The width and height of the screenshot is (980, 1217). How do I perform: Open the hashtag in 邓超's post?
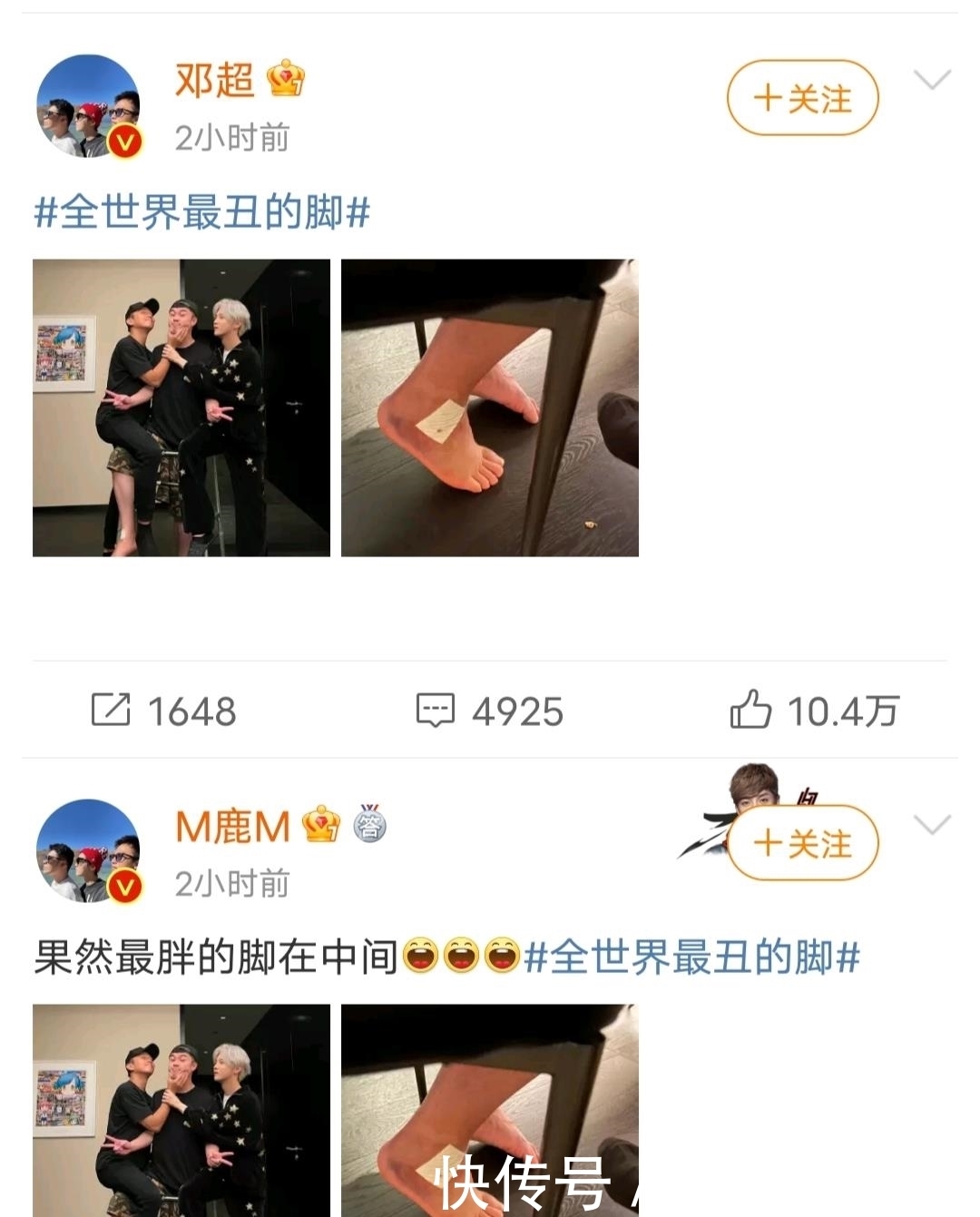click(201, 213)
